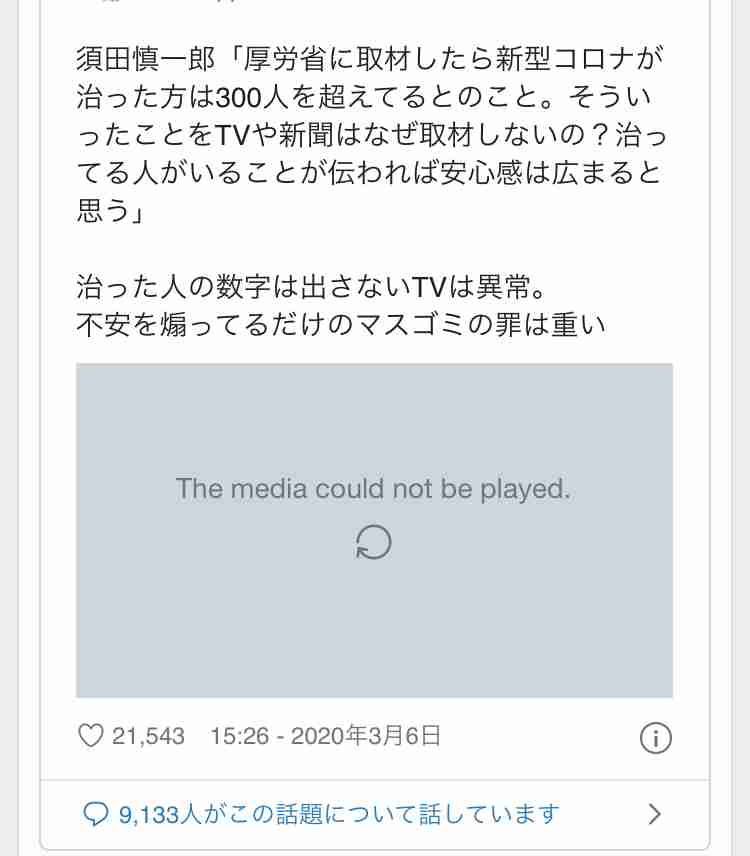Open the link 9,133人がこの話題について話しています
Viewport: 750px width, 856px height.
[338, 814]
